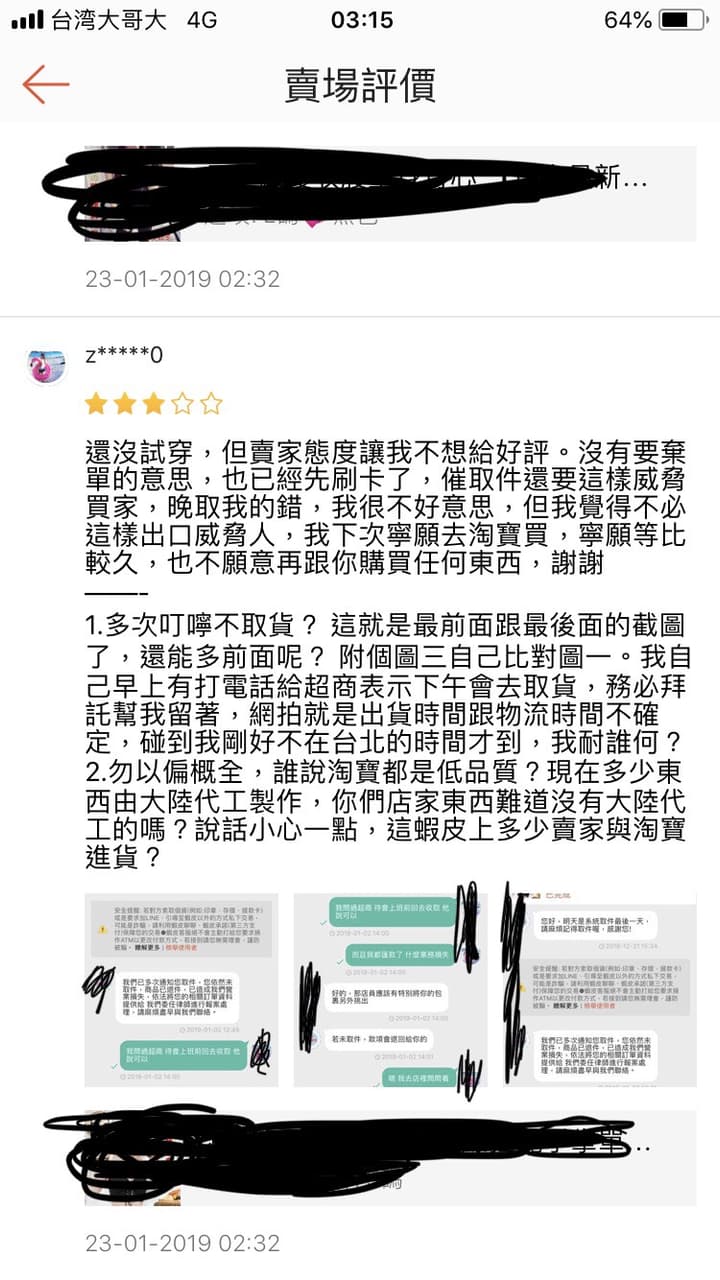This screenshot has height=1280, width=720.
Task: View the middle review screenshot
Action: (390, 990)
